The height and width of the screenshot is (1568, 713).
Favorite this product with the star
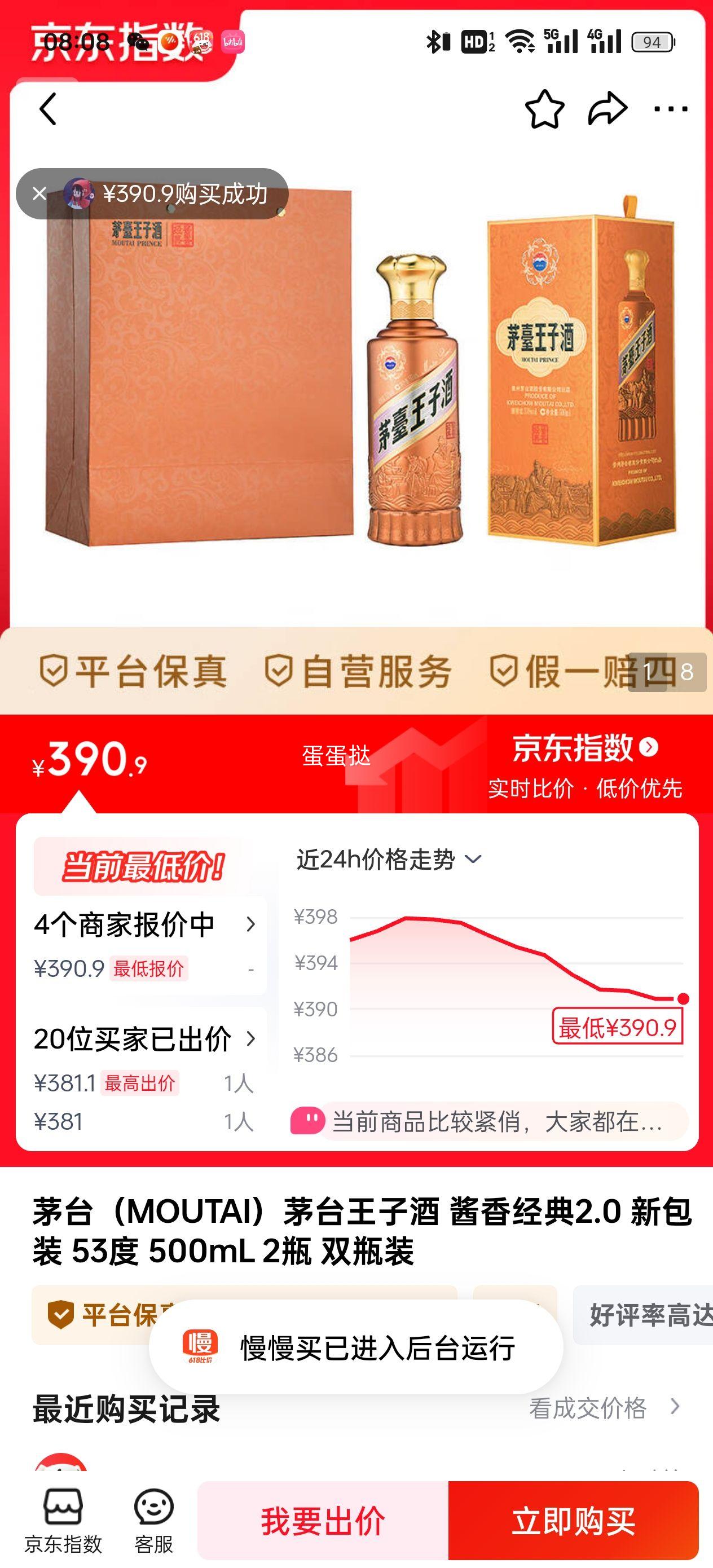(x=544, y=109)
